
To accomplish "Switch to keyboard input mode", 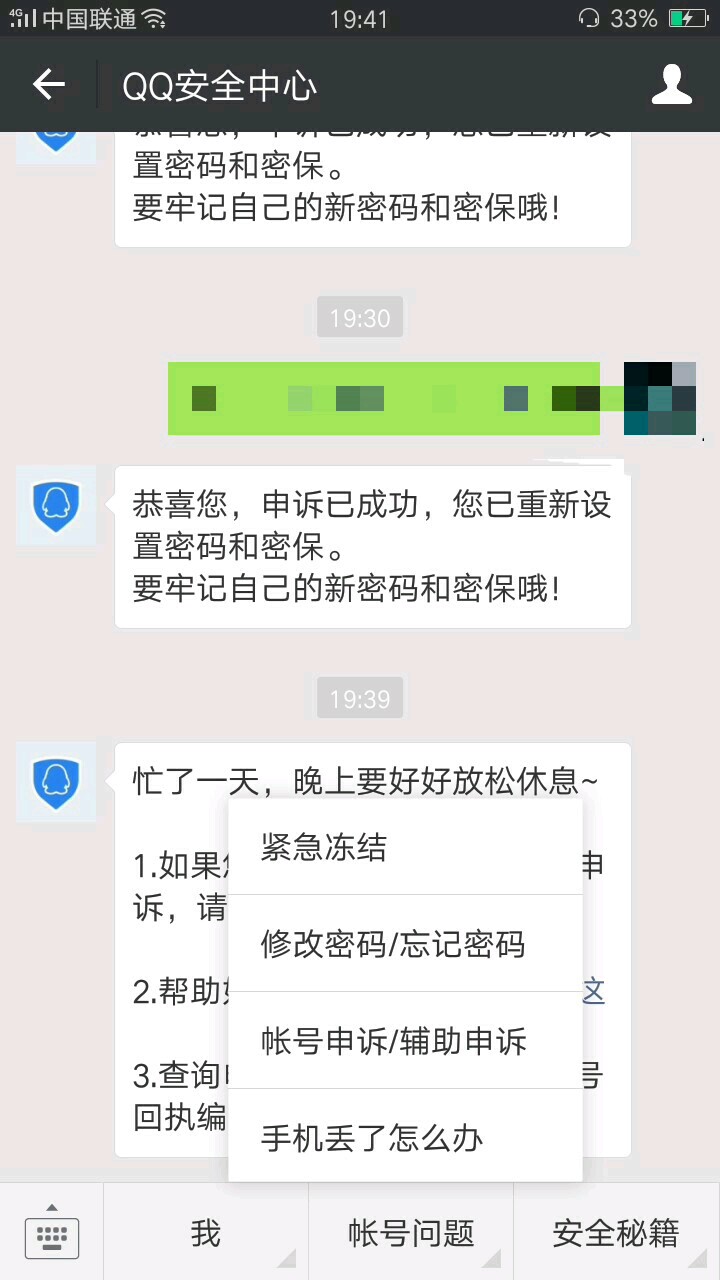I will (x=52, y=1233).
